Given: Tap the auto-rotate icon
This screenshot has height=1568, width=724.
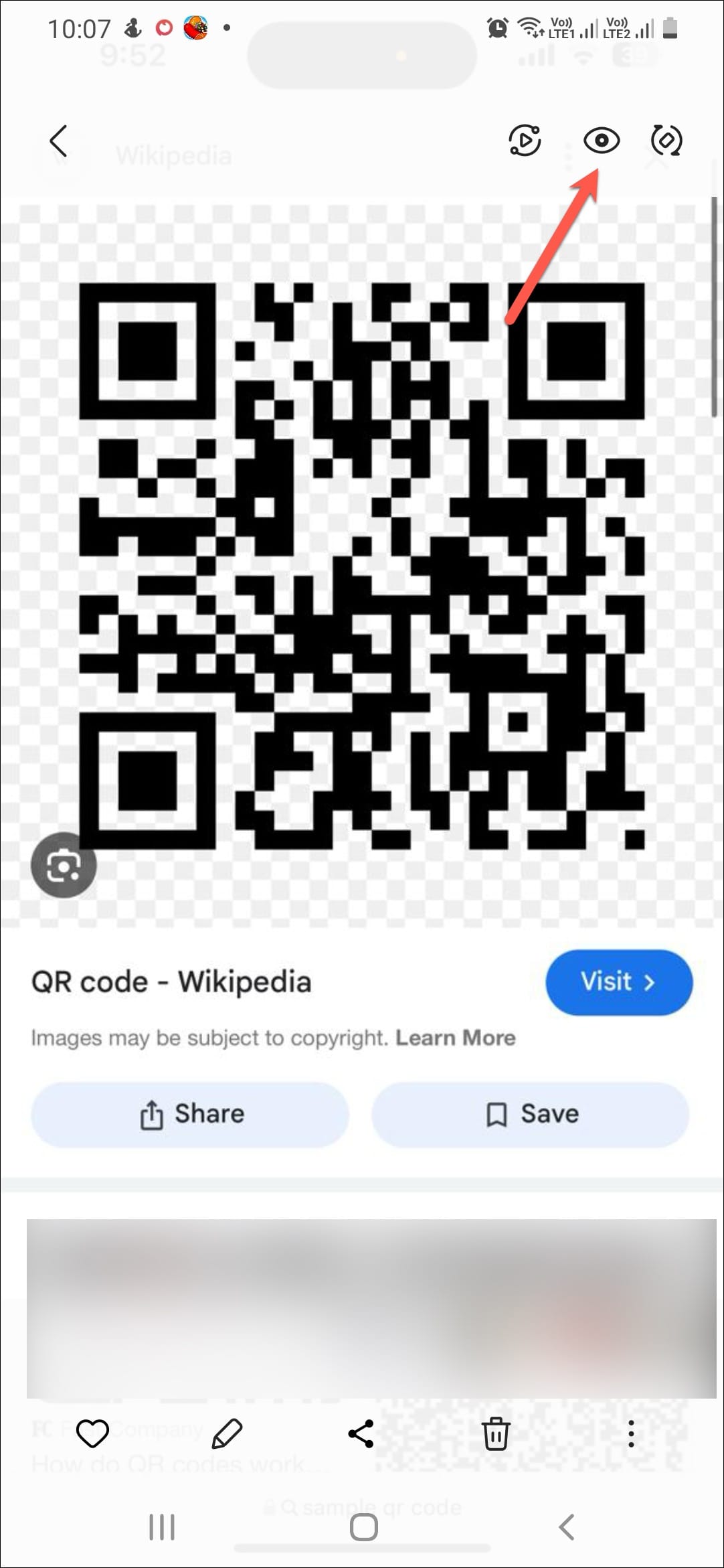Looking at the screenshot, I should pos(666,141).
